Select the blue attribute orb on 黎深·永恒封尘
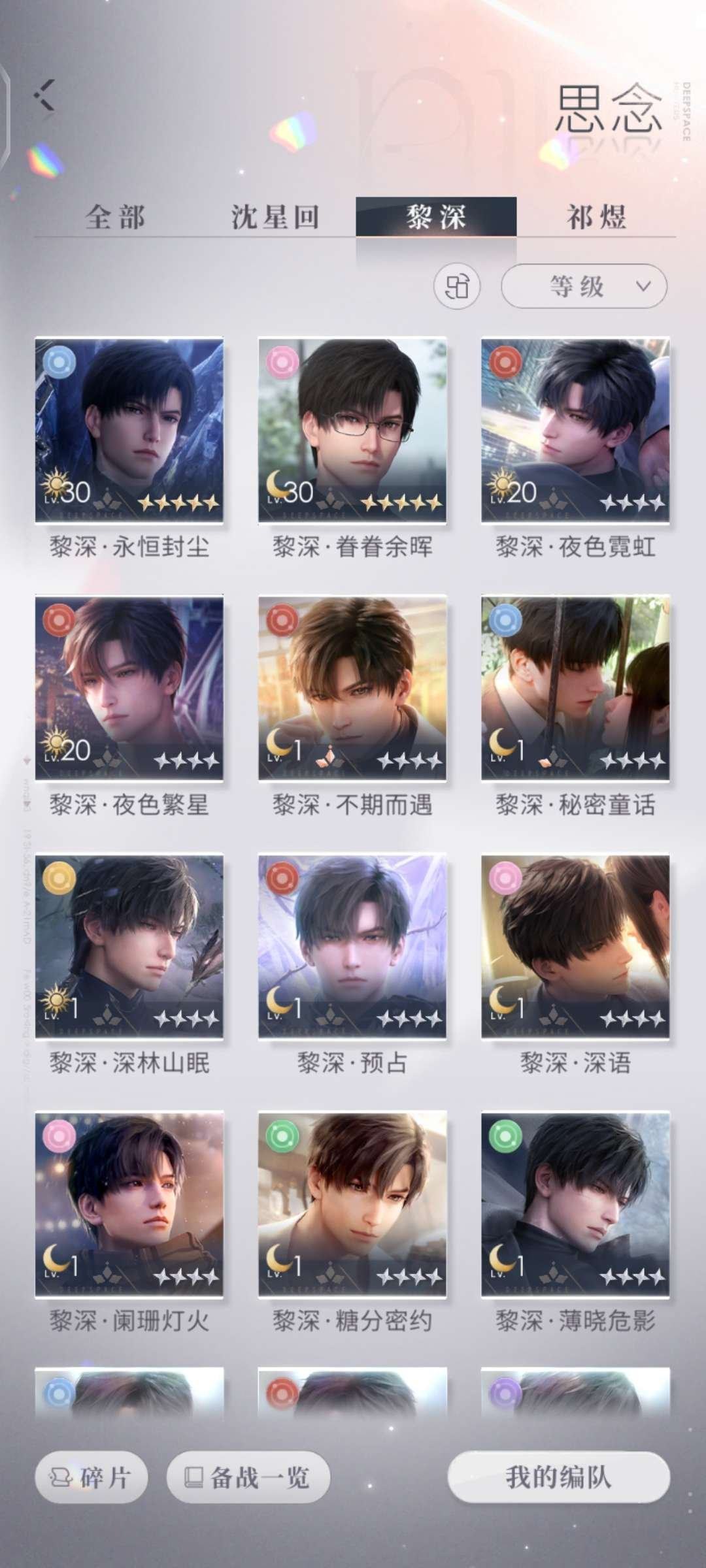706x1568 pixels. point(59,360)
